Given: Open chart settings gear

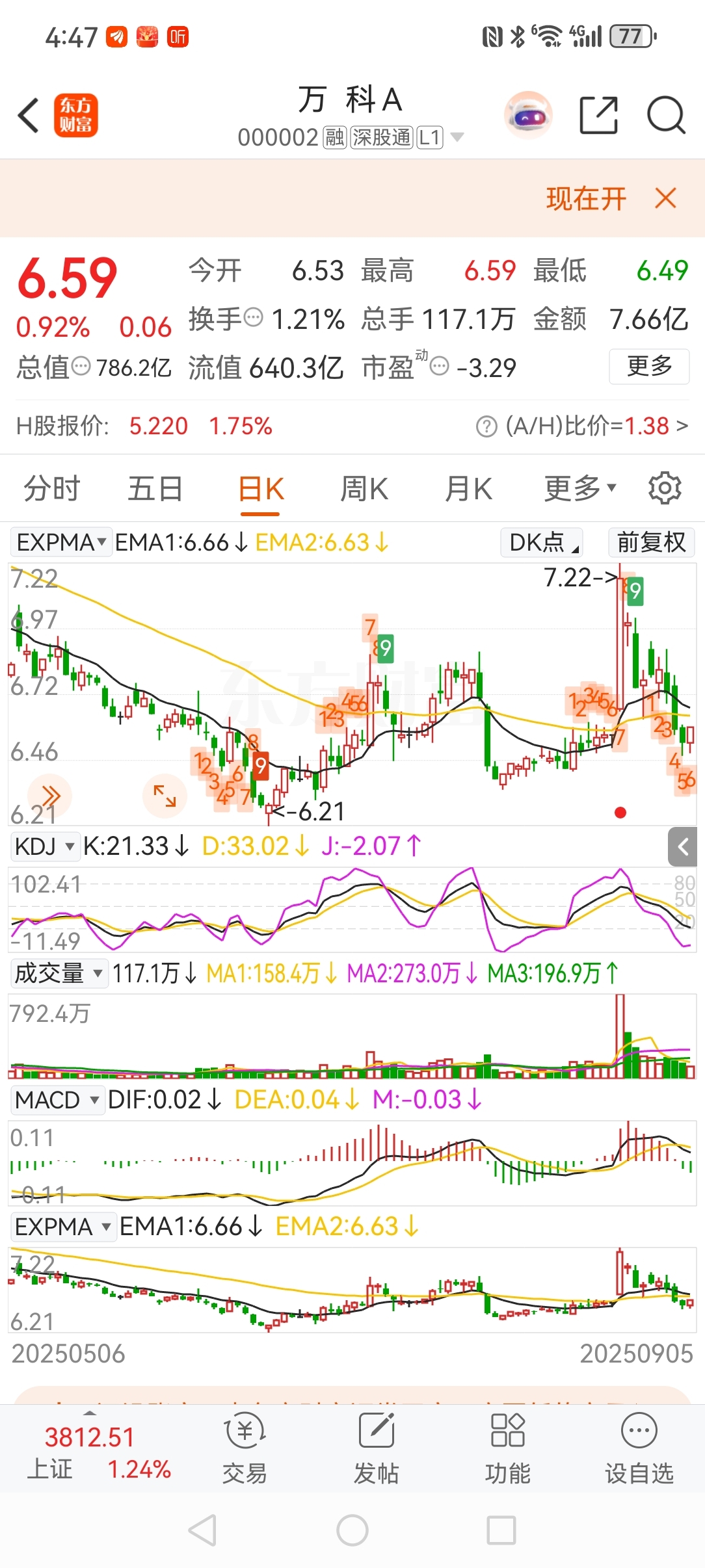Looking at the screenshot, I should coord(665,488).
